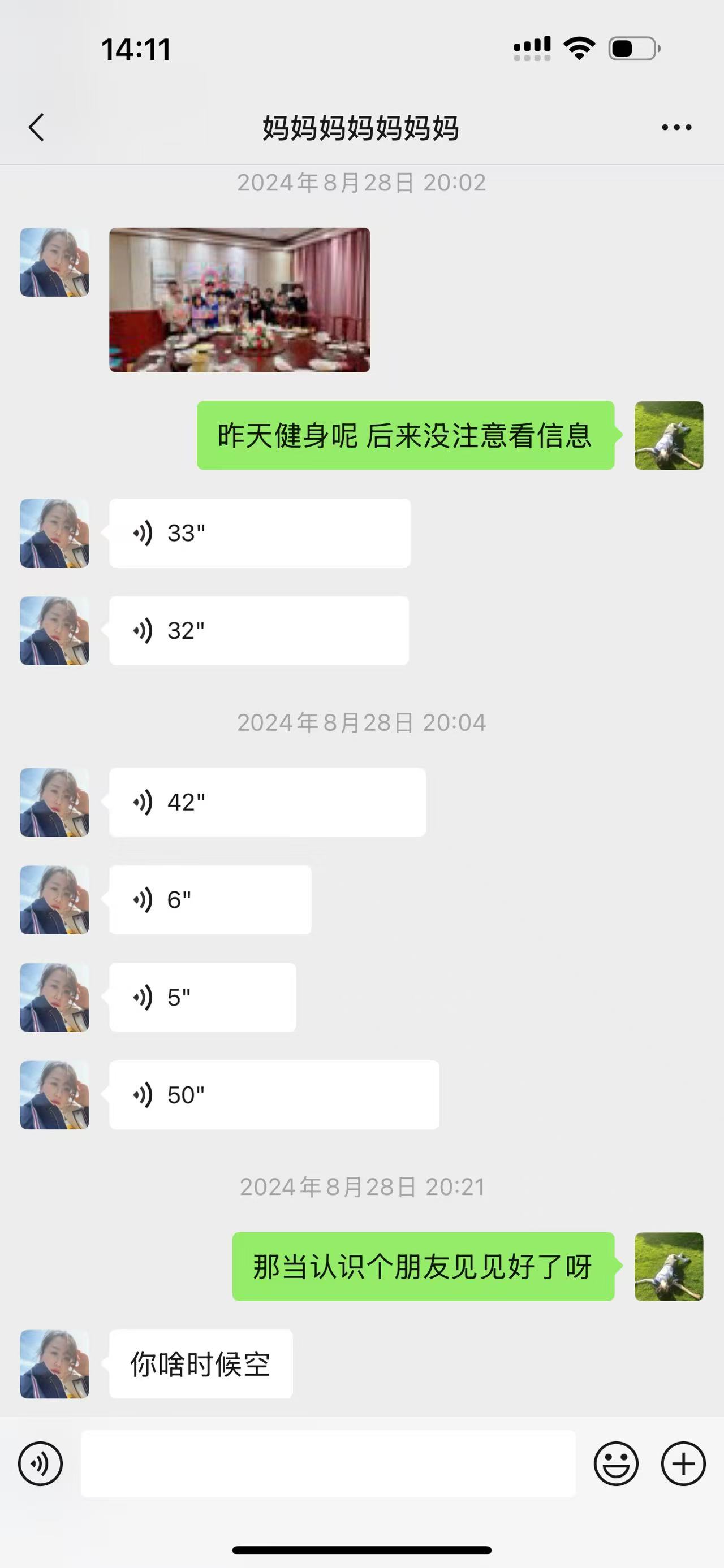Image resolution: width=724 pixels, height=1568 pixels.
Task: View mom's avatar beside the photo message
Action: (55, 262)
